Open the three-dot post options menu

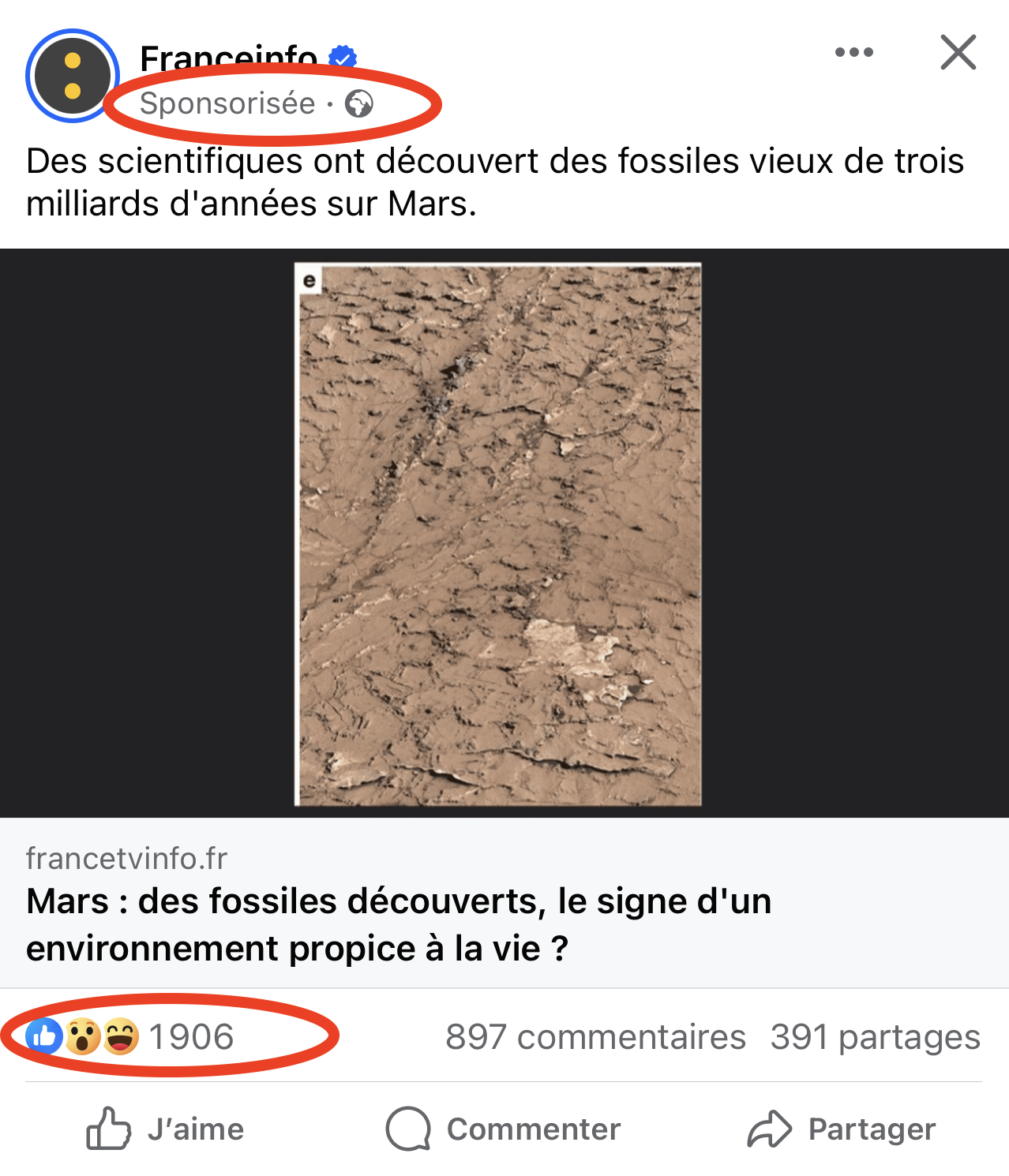pos(854,53)
